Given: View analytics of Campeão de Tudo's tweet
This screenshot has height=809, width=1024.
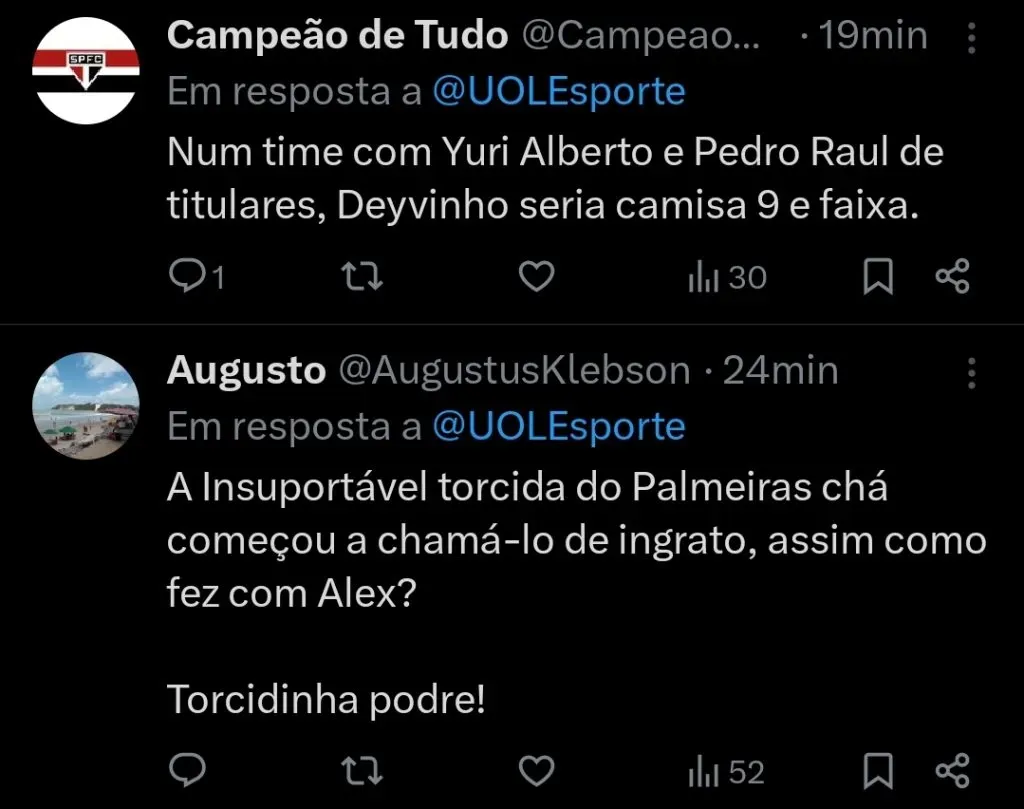Looking at the screenshot, I should pyautogui.click(x=727, y=277).
